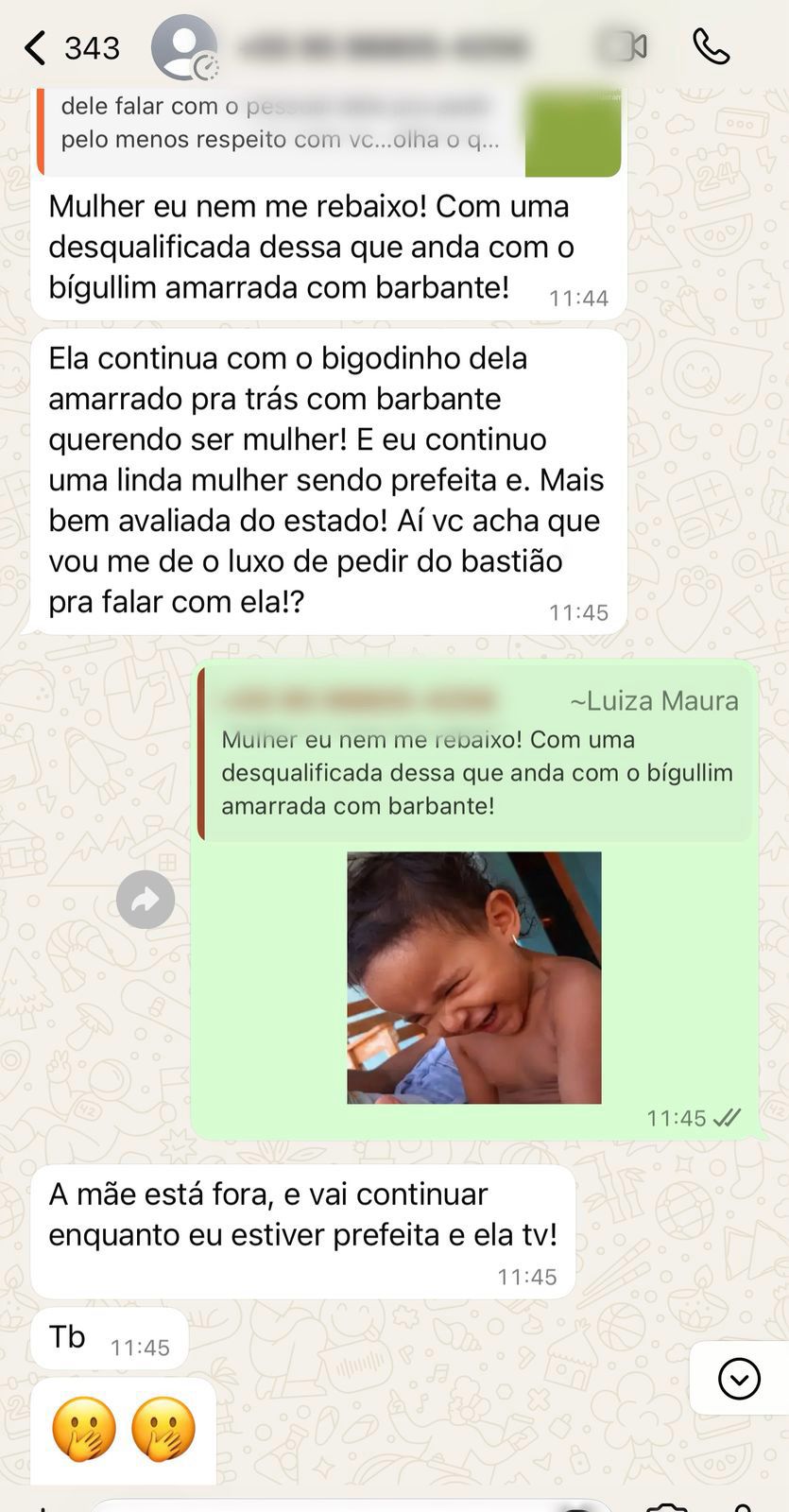Screen dimensions: 789x1512
Task: Go back to the chats list
Action: [x=36, y=47]
